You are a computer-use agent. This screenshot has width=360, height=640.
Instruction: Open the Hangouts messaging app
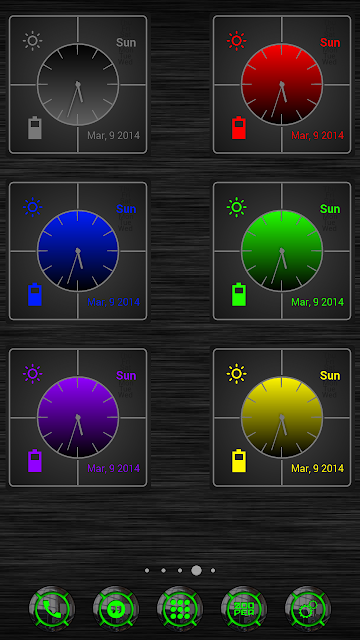(116, 609)
